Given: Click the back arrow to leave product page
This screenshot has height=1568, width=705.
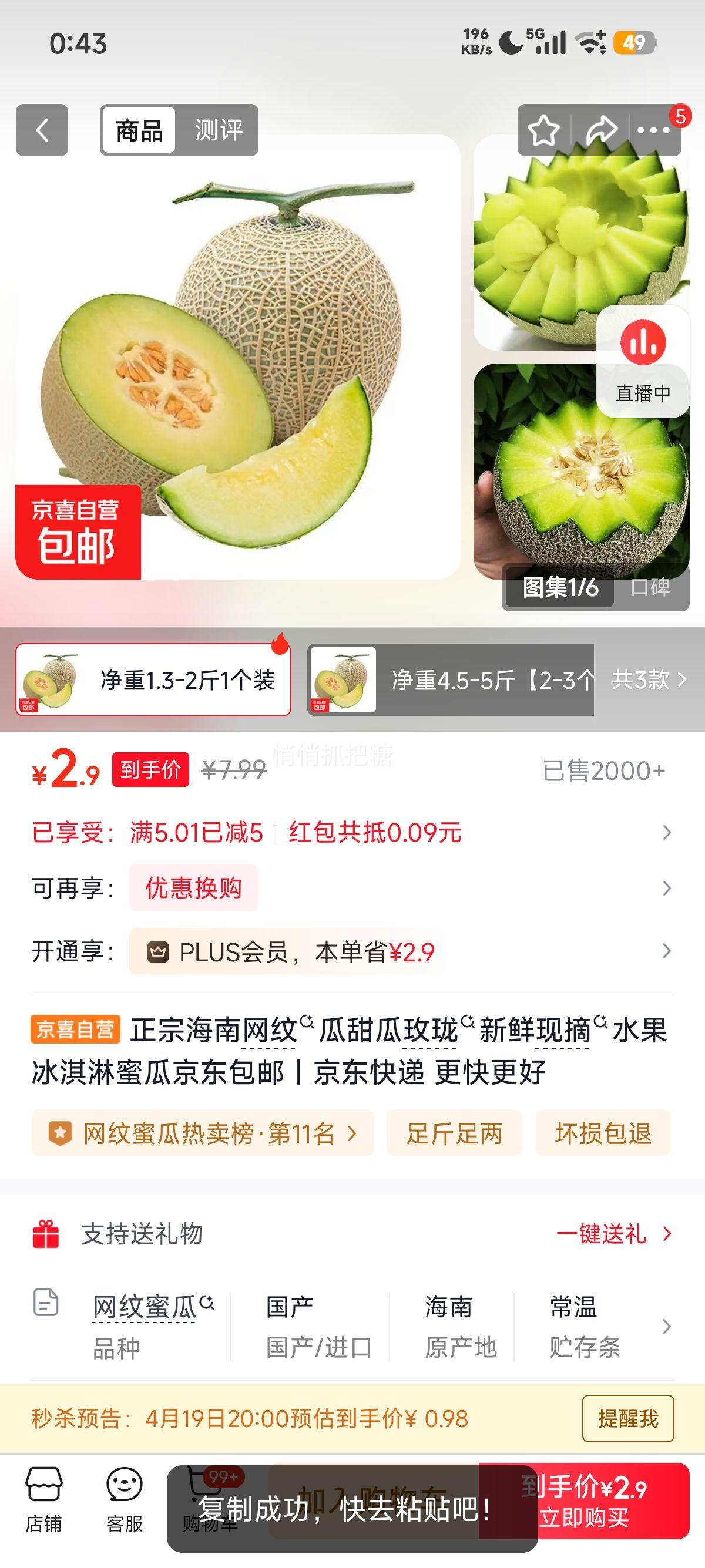Looking at the screenshot, I should [x=41, y=129].
